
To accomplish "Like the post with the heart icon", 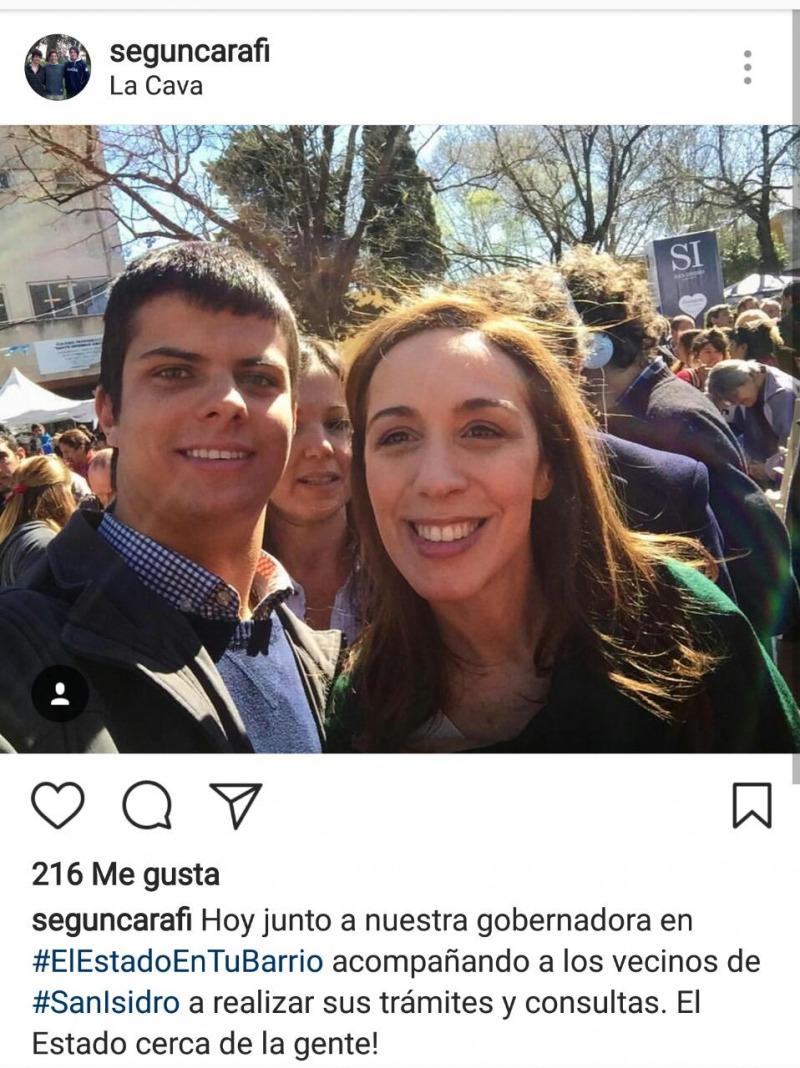I will [58, 805].
